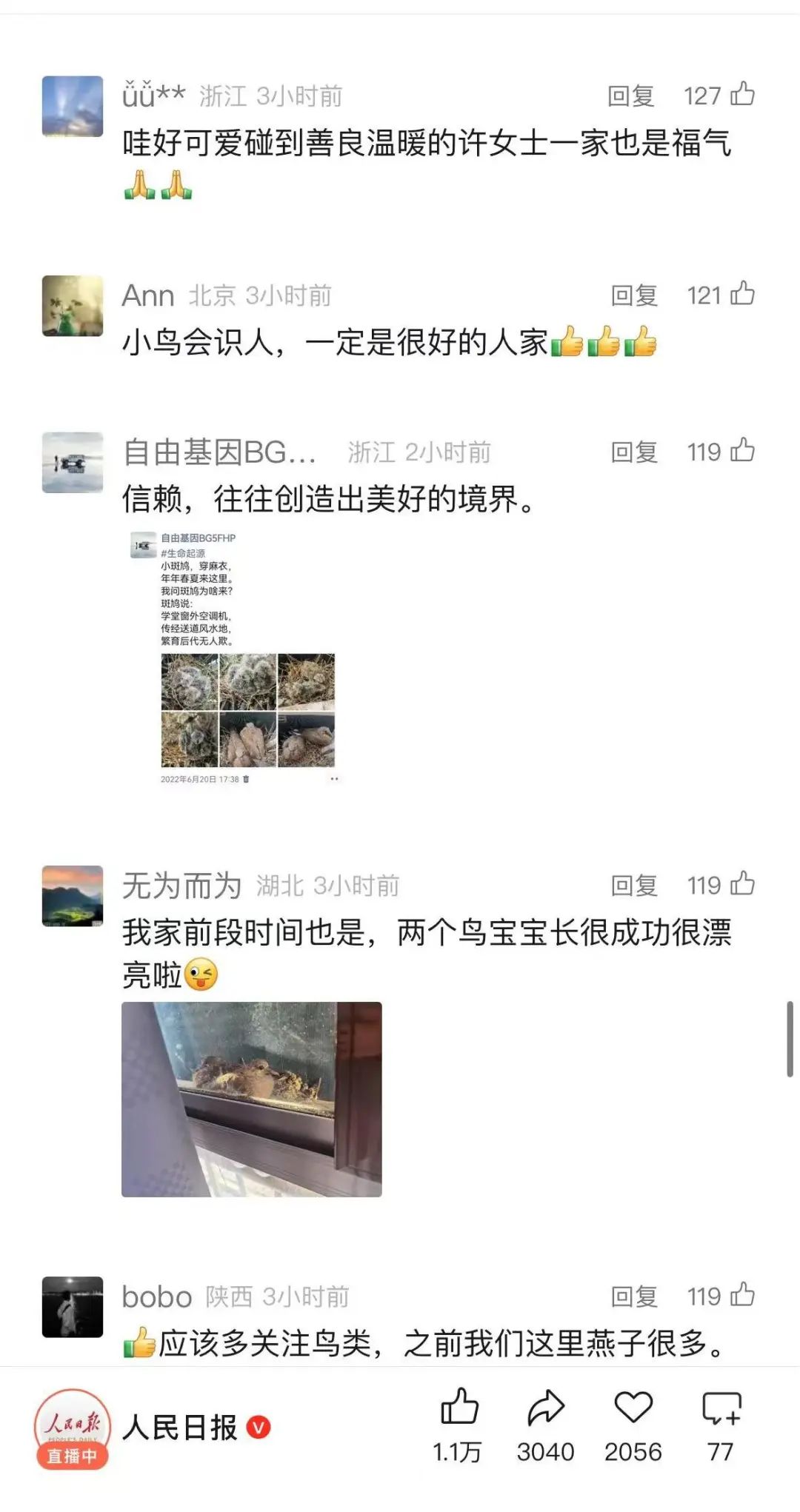Like the video with 1.1万 thumbs up

tap(459, 1407)
